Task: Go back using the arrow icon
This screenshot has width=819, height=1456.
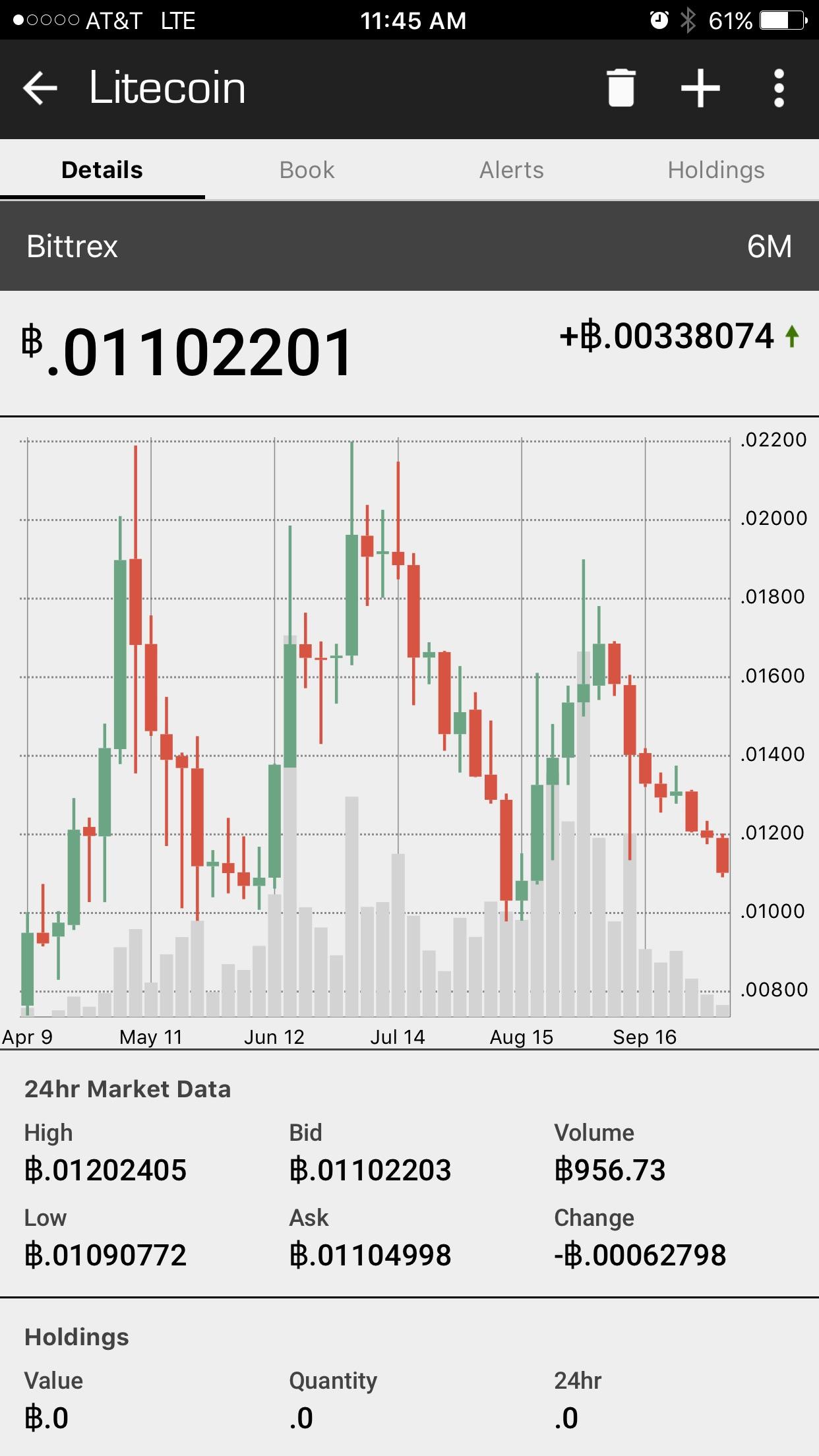Action: pyautogui.click(x=38, y=88)
